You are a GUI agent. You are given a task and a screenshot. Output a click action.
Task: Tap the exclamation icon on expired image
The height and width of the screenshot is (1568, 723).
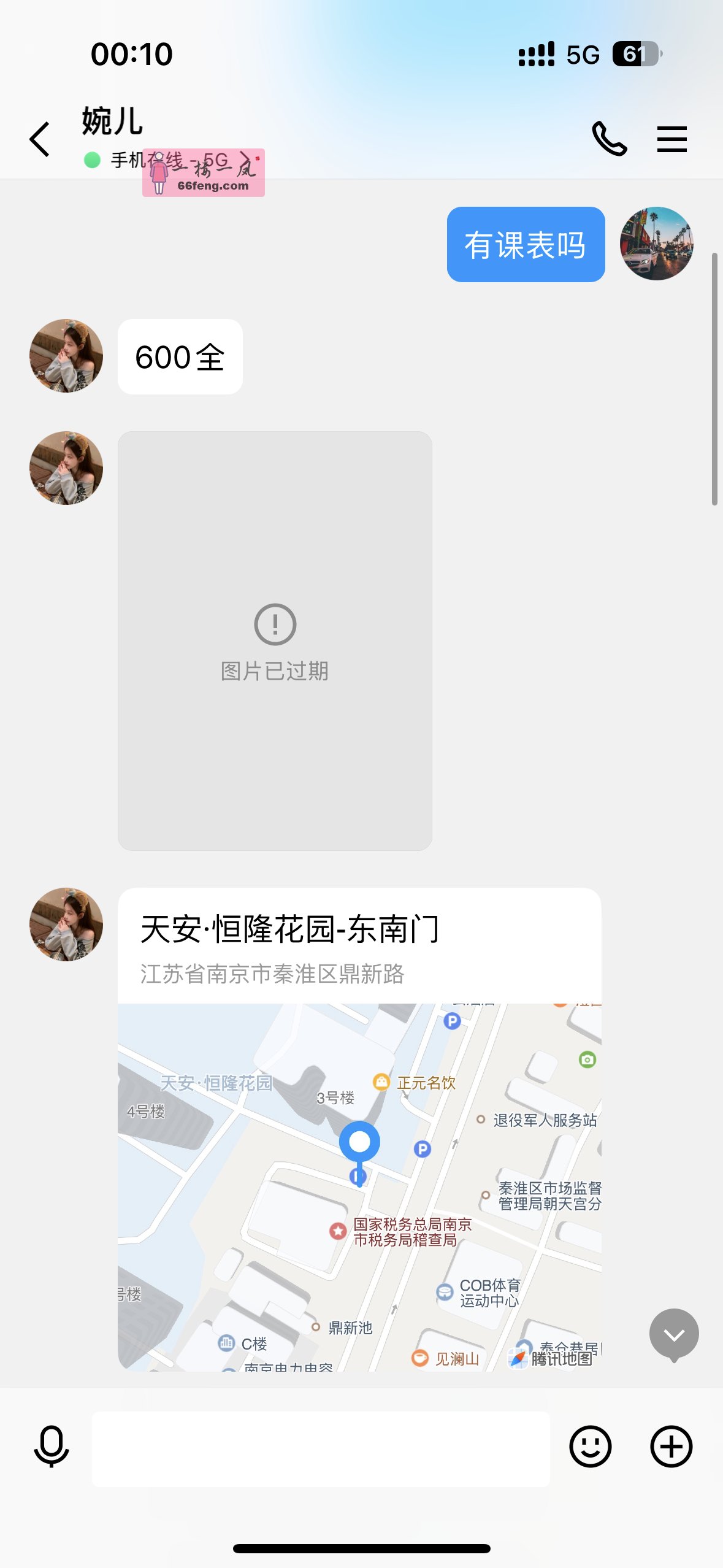pos(275,626)
